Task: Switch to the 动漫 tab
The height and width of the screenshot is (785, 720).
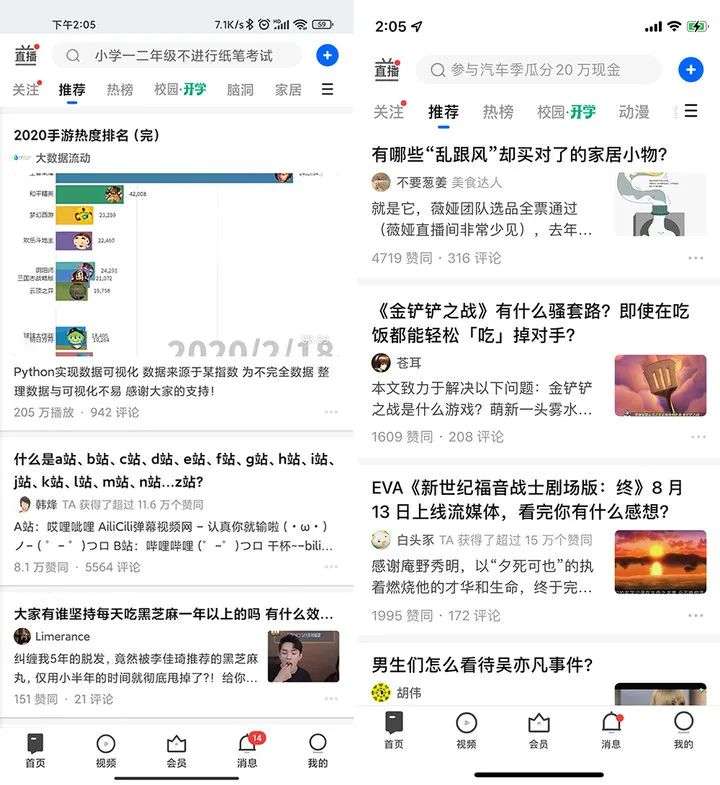Action: [x=633, y=112]
